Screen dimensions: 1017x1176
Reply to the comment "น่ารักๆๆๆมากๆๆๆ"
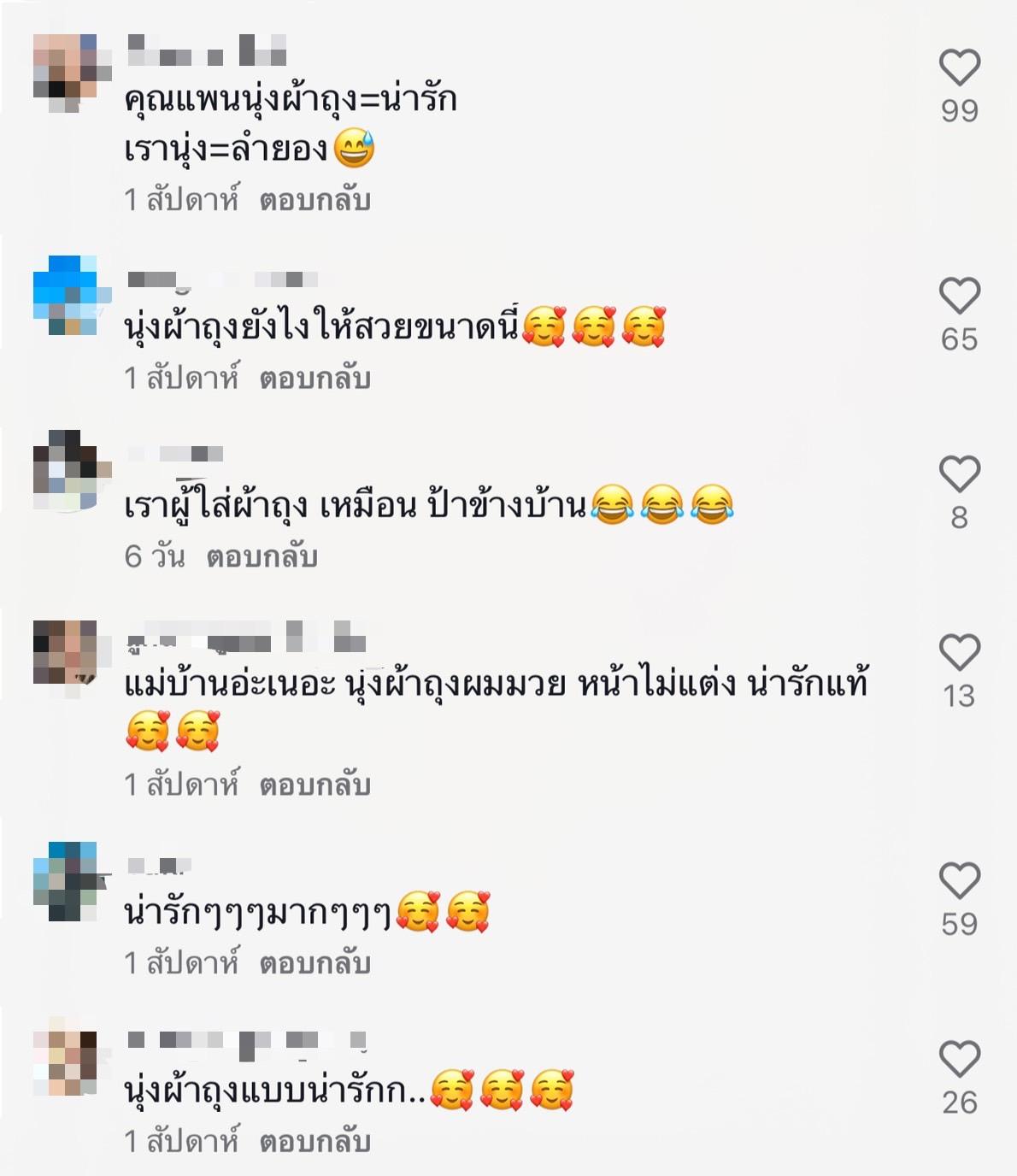(x=315, y=963)
